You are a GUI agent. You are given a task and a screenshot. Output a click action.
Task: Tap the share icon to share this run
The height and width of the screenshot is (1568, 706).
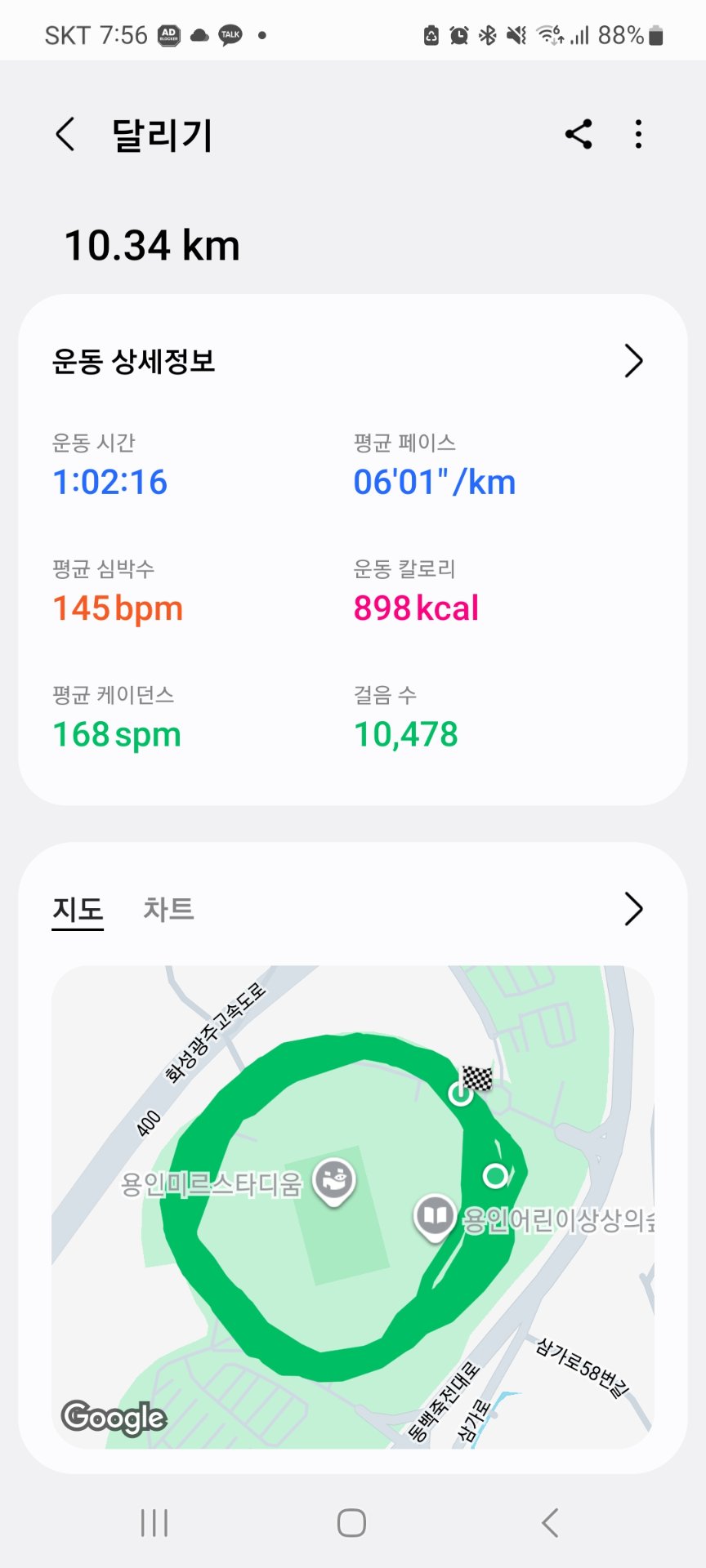coord(579,136)
